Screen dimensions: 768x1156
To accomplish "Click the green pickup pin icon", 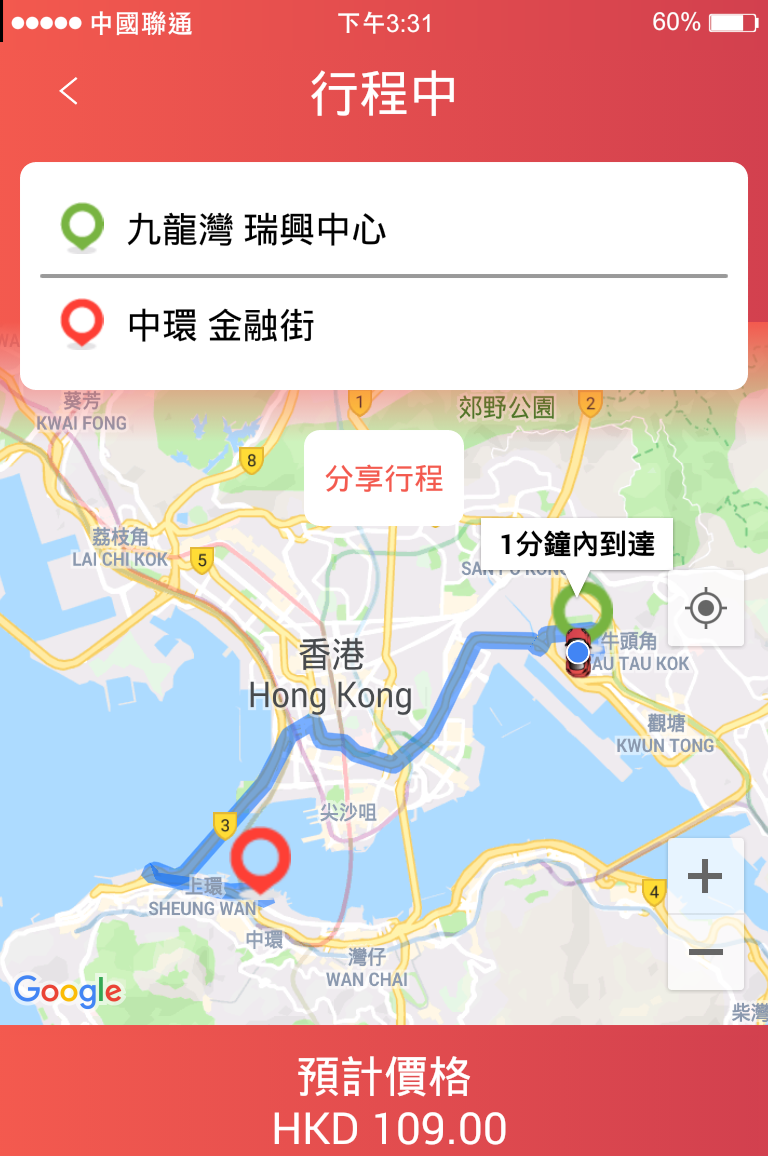I will (x=82, y=224).
